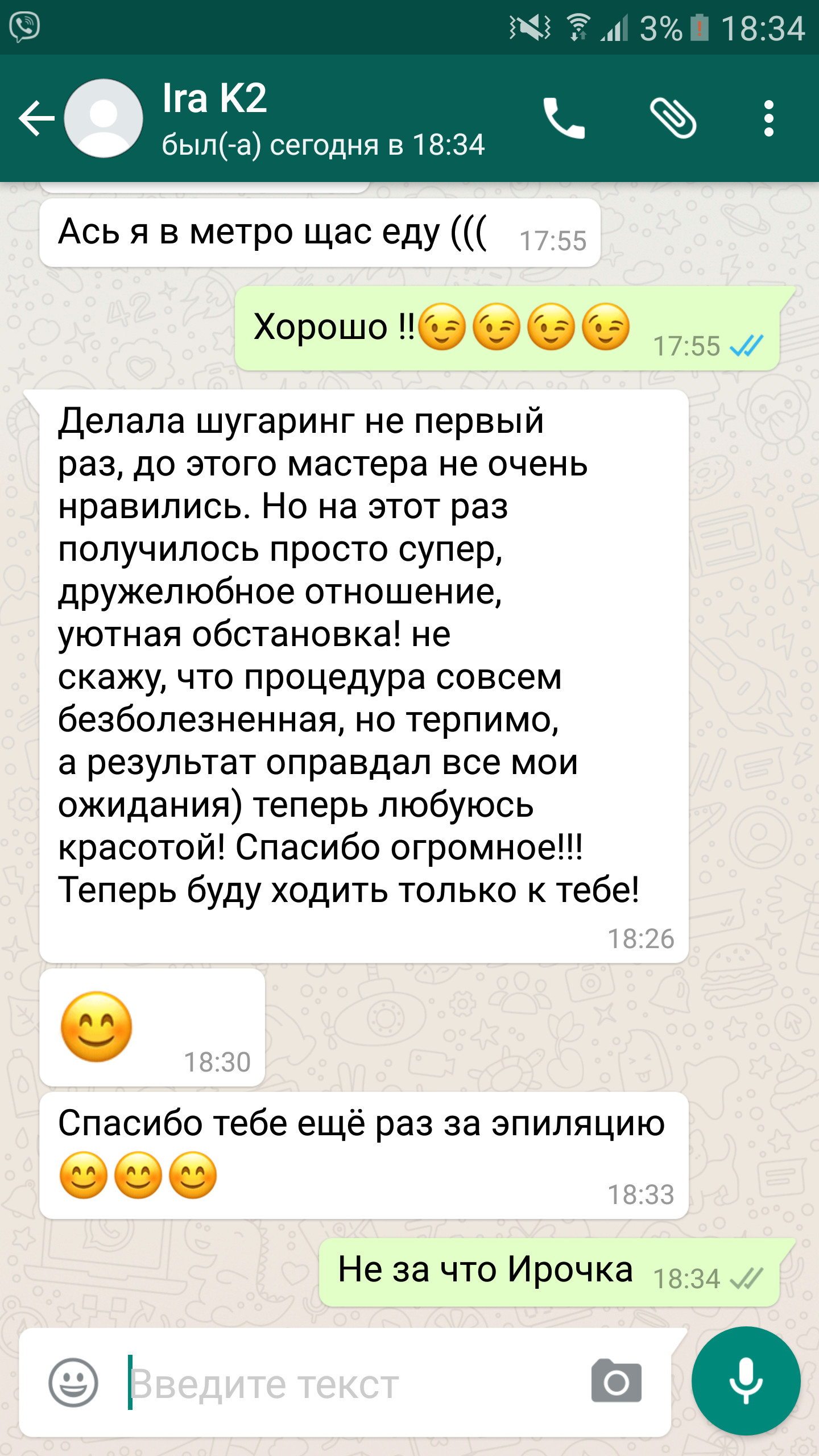Open the camera to attach a photo
Viewport: 819px width, 1456px height.
point(617,1382)
